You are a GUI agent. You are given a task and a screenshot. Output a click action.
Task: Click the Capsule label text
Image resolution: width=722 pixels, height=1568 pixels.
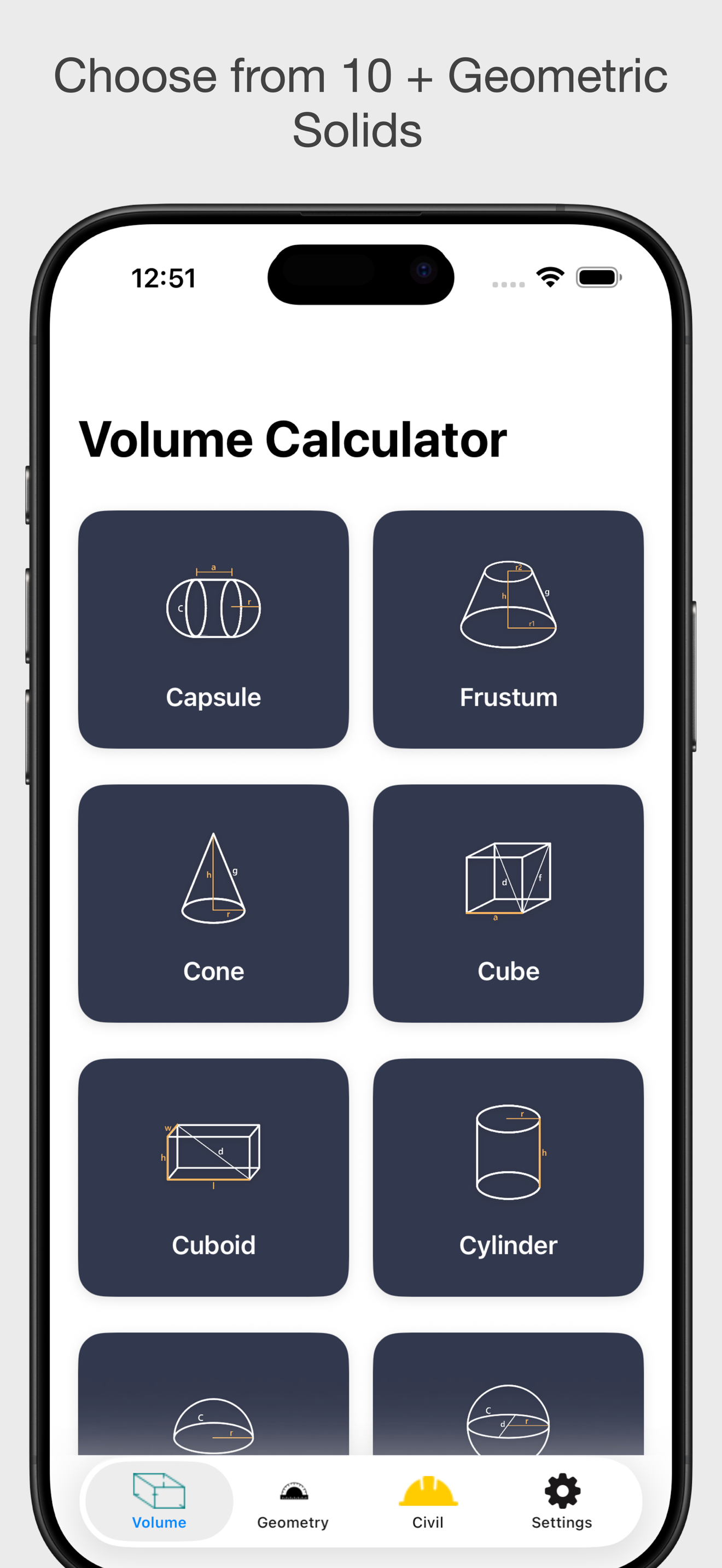tap(212, 698)
